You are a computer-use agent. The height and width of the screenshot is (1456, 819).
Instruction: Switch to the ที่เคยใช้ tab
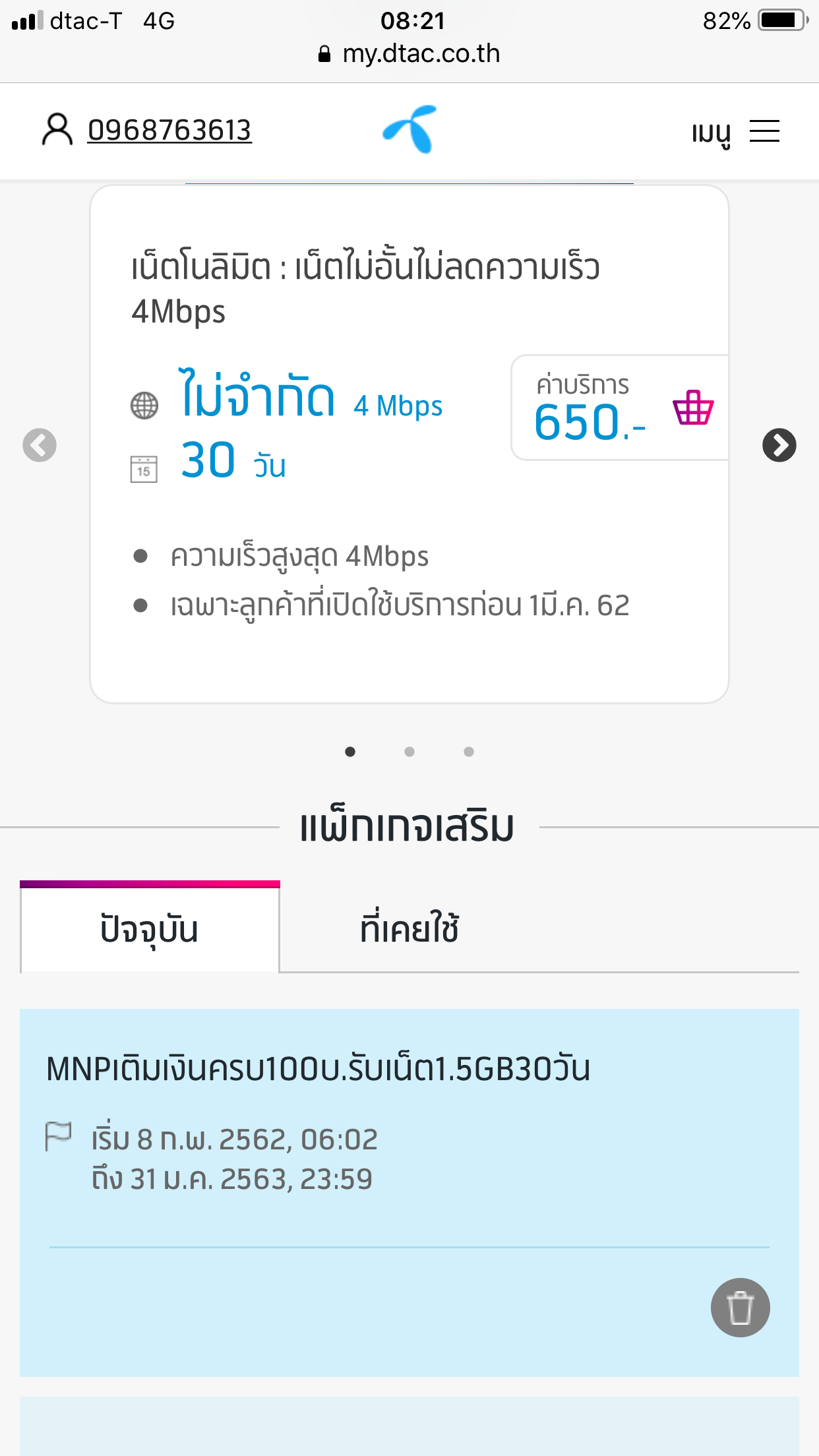click(409, 930)
